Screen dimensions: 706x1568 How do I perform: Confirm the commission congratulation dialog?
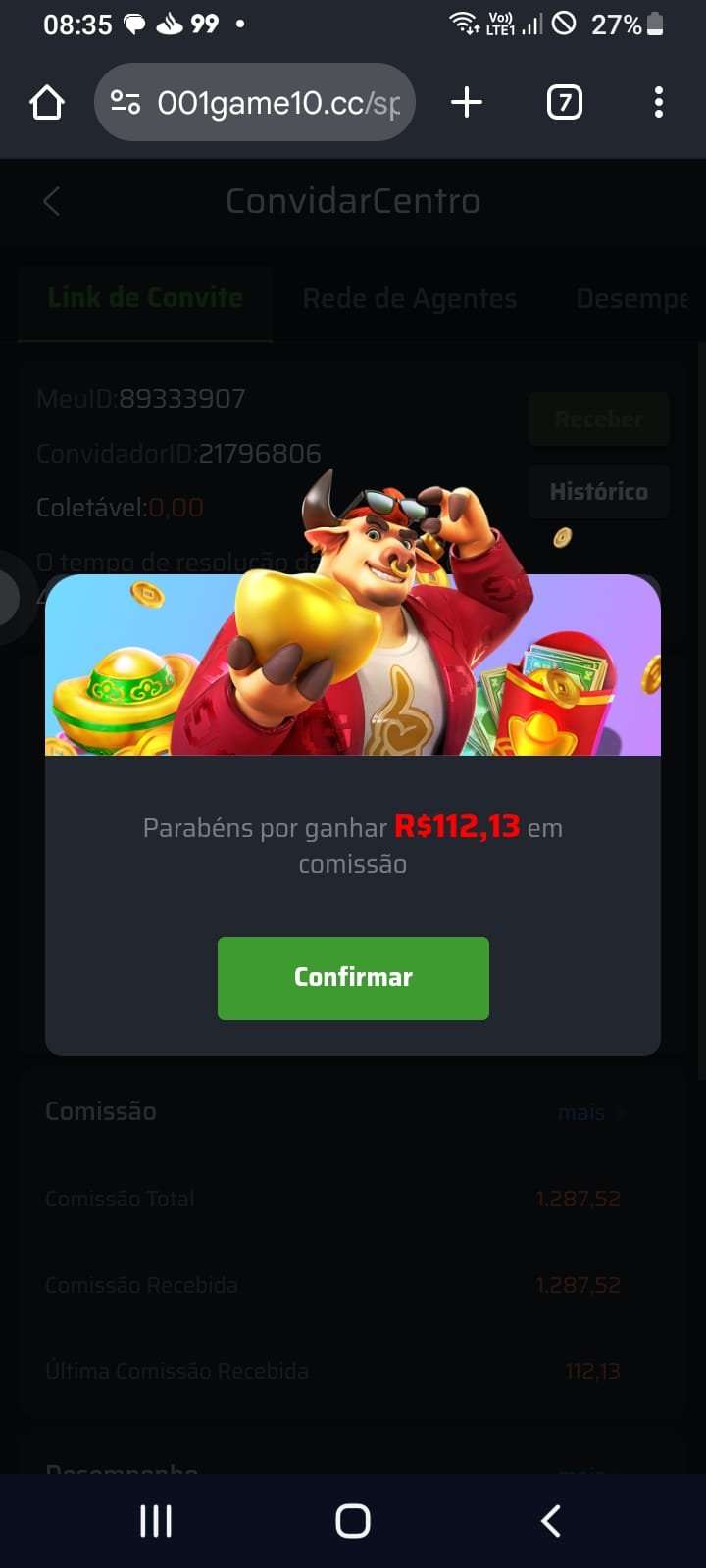click(x=353, y=978)
